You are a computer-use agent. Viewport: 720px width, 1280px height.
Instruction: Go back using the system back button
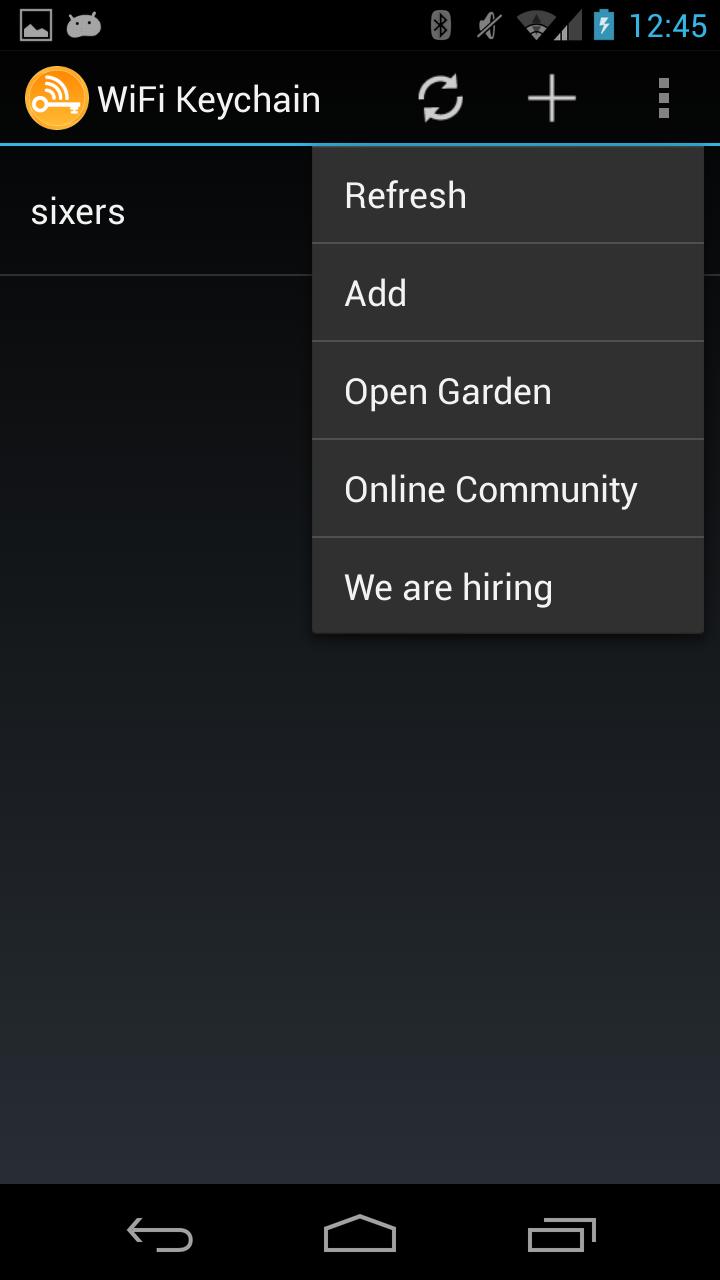160,1235
